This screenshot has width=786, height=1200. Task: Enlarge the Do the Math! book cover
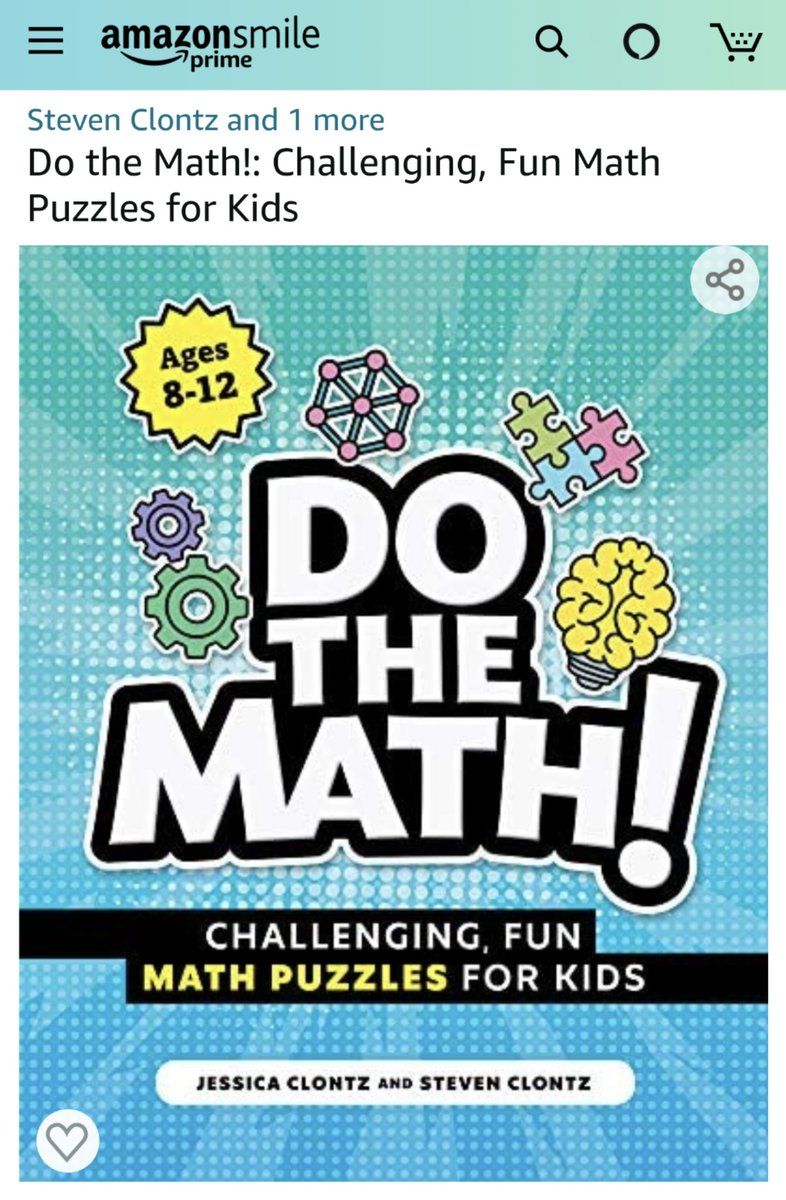tap(393, 700)
